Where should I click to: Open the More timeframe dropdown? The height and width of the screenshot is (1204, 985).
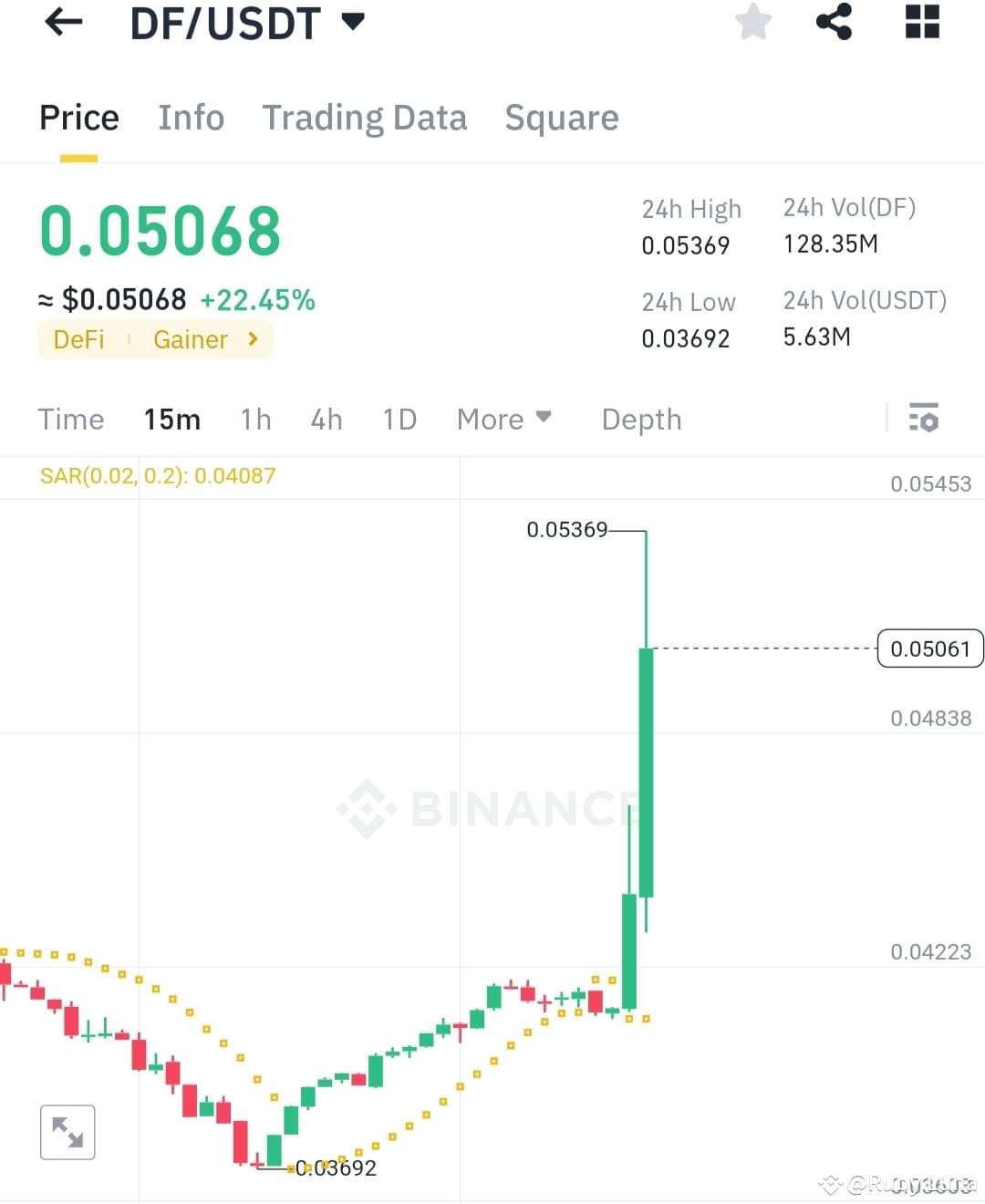coord(503,419)
